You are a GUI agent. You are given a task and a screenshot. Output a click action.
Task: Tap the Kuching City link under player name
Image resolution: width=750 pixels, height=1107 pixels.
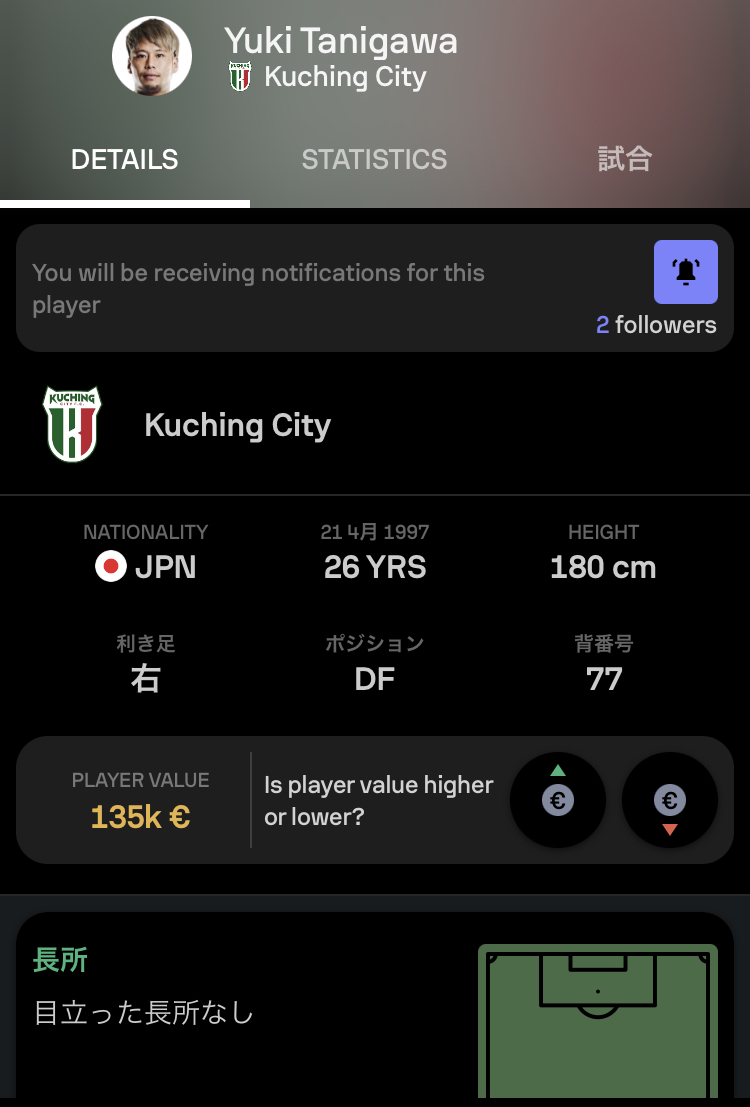(x=344, y=77)
